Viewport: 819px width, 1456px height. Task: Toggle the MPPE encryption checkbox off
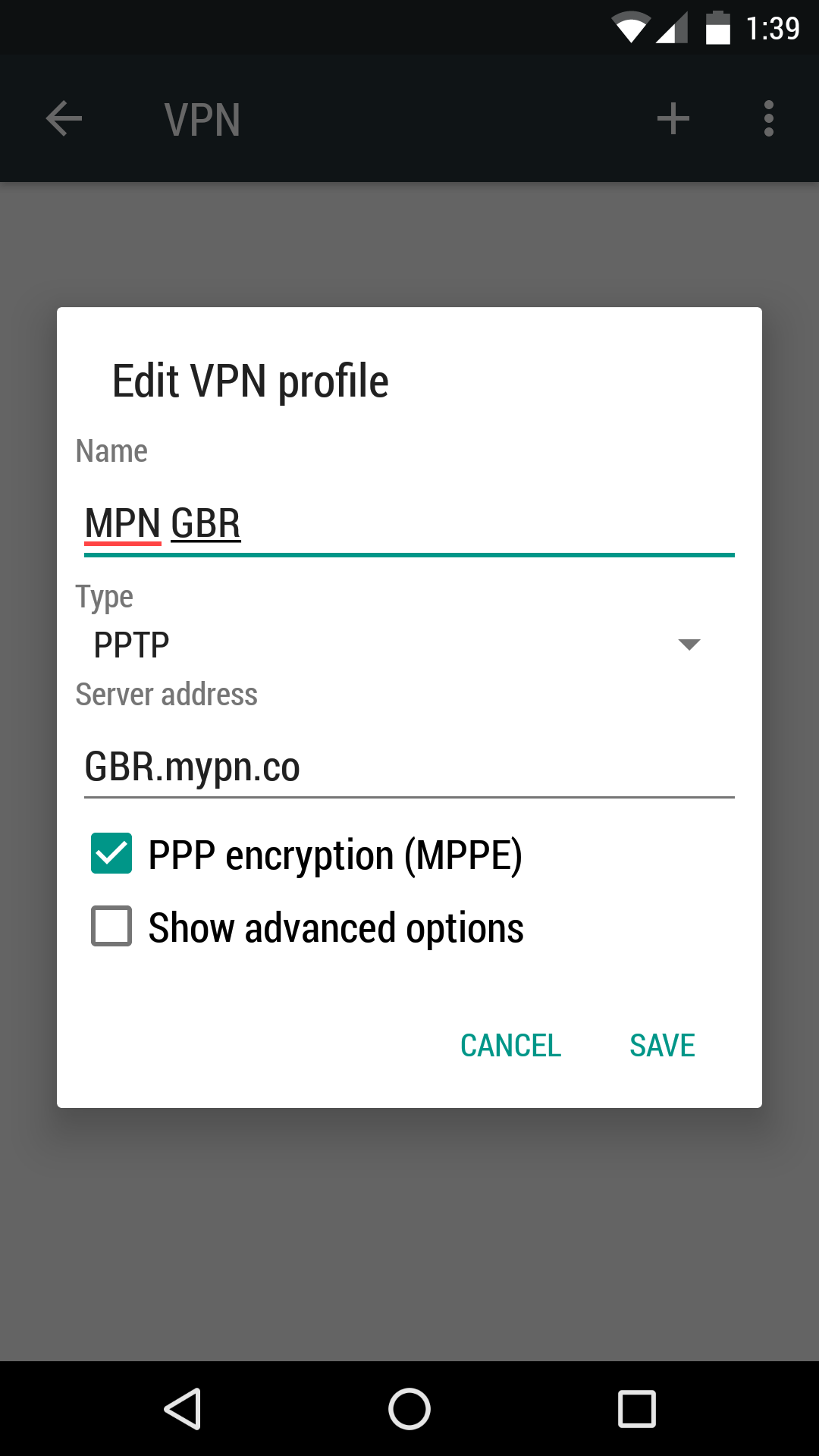click(111, 854)
